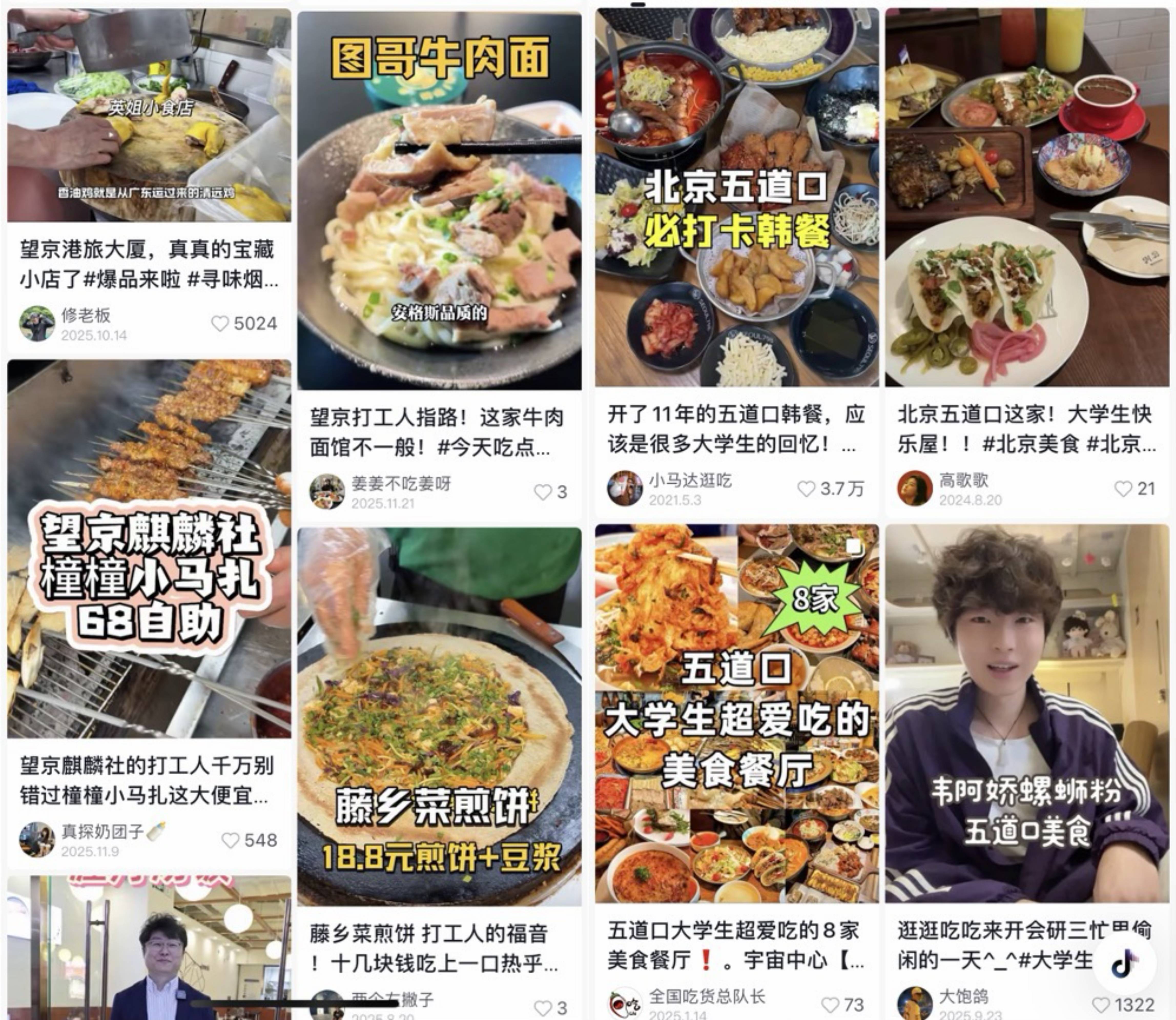The height and width of the screenshot is (1020, 1176).
Task: Open 高歌歌's 大学生快乐屋 post
Action: point(1027,197)
